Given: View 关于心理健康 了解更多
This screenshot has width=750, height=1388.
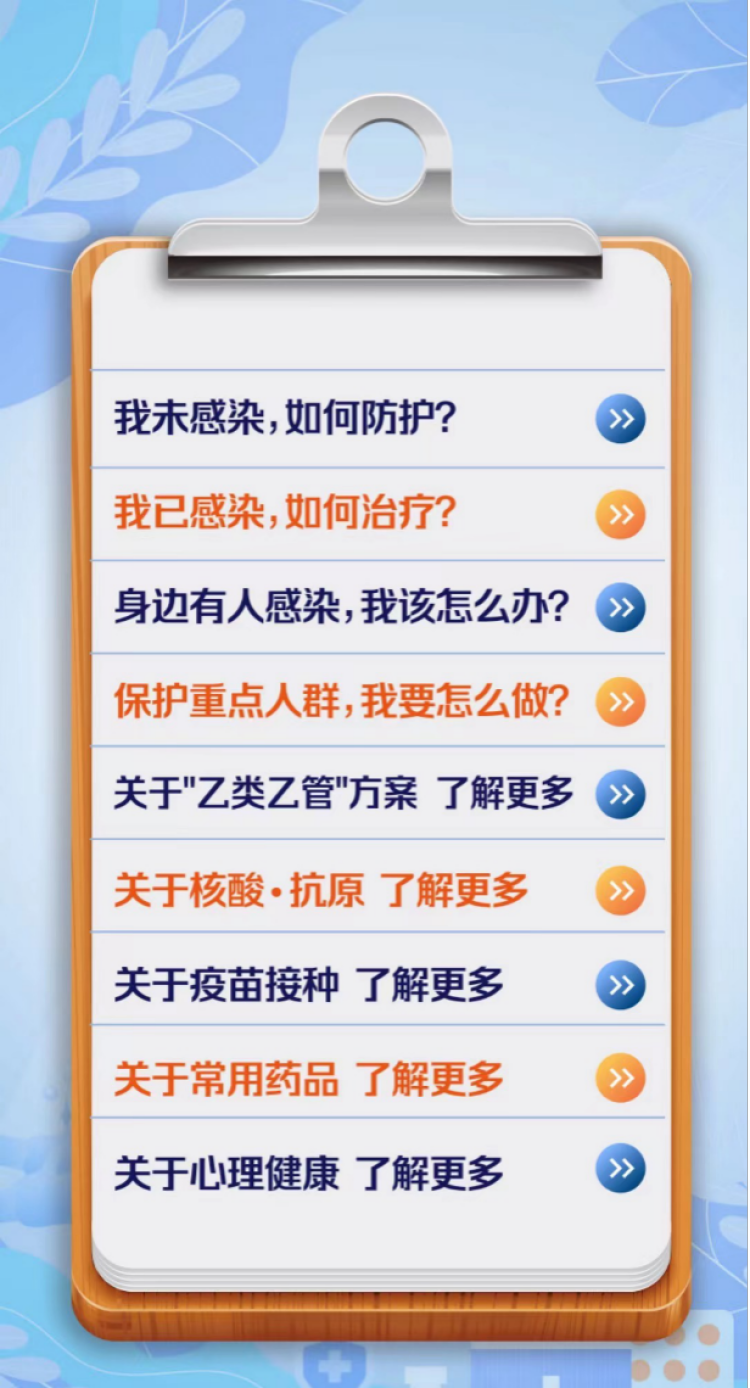Looking at the screenshot, I should point(378,1171).
